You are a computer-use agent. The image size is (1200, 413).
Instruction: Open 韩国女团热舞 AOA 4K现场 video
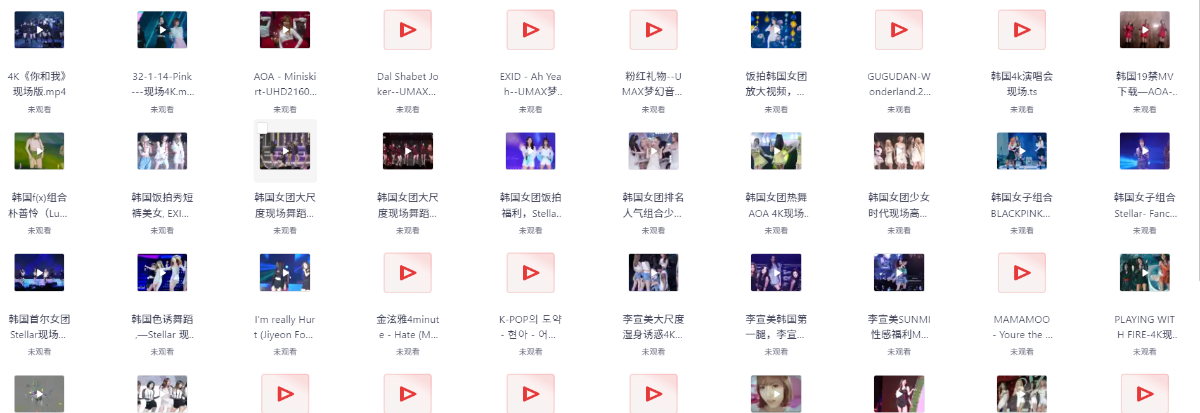pyautogui.click(x=776, y=151)
